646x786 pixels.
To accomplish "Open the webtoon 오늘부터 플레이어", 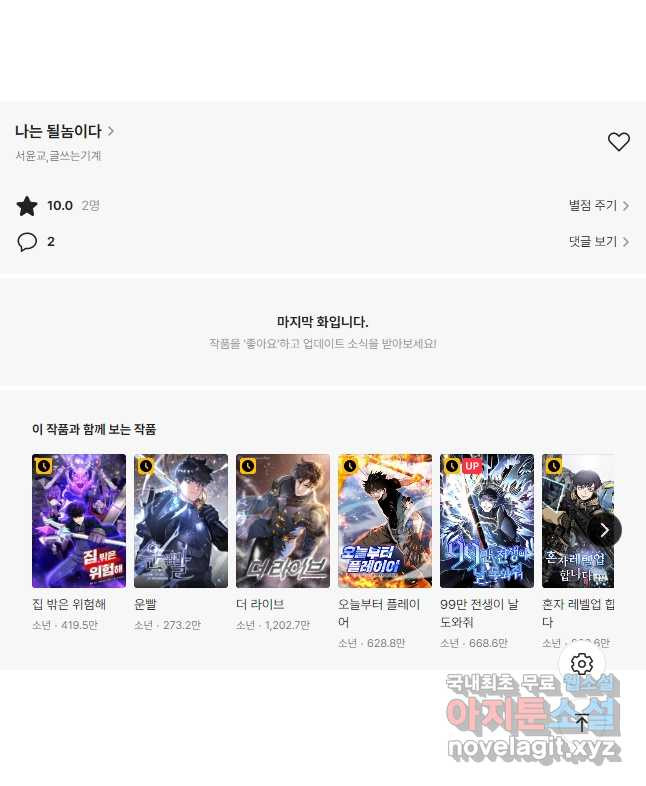I will (385, 521).
